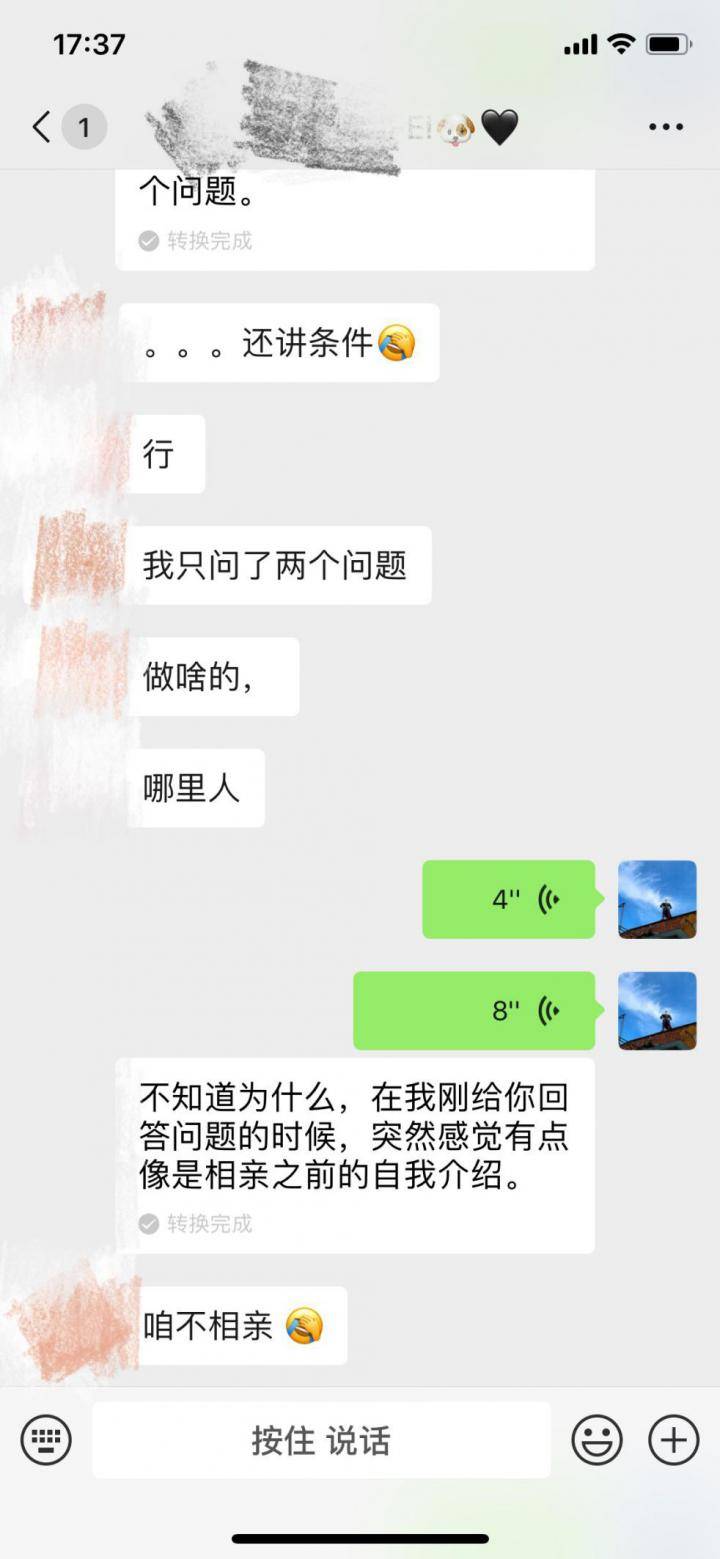
Task: Select the 咱不相亲 message bubble
Action: 232,1325
